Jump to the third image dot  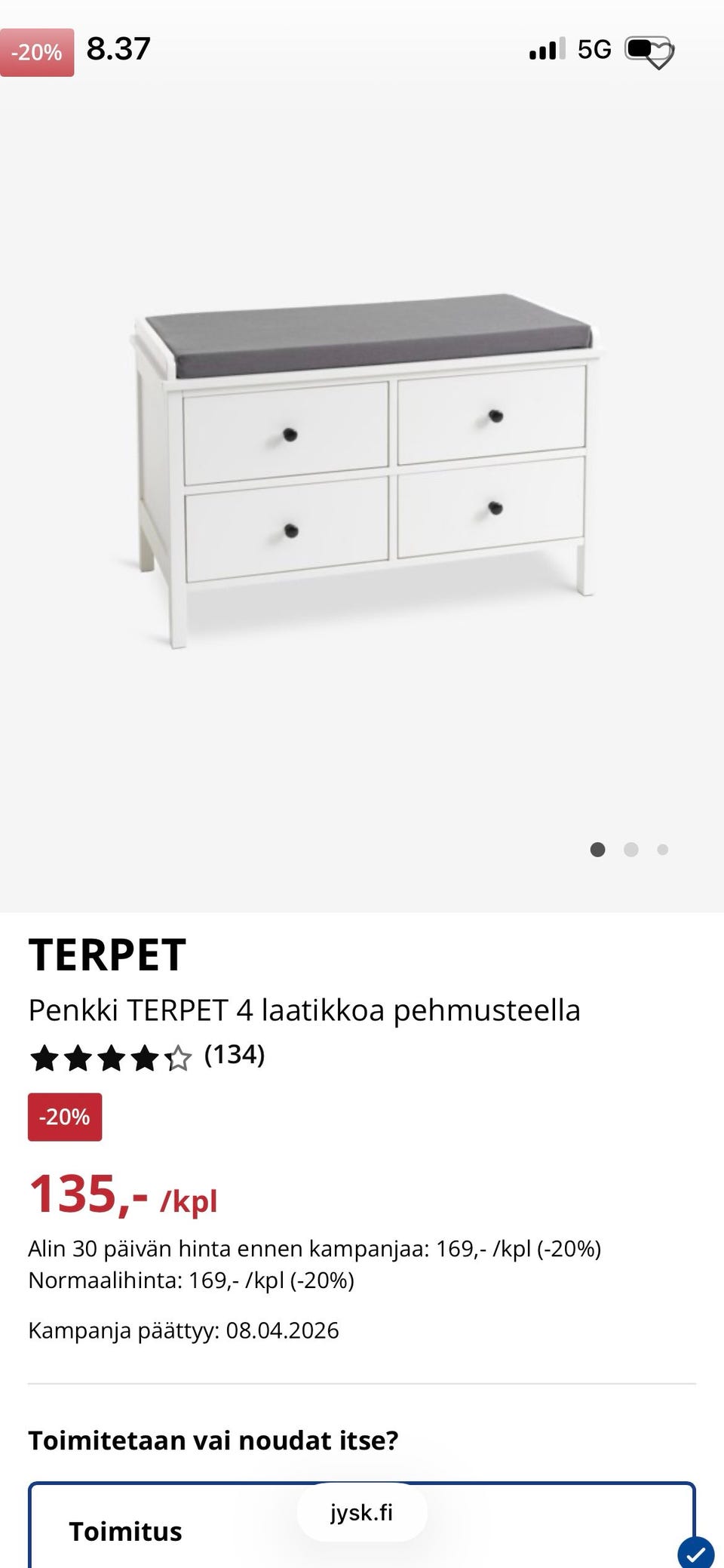pos(663,850)
